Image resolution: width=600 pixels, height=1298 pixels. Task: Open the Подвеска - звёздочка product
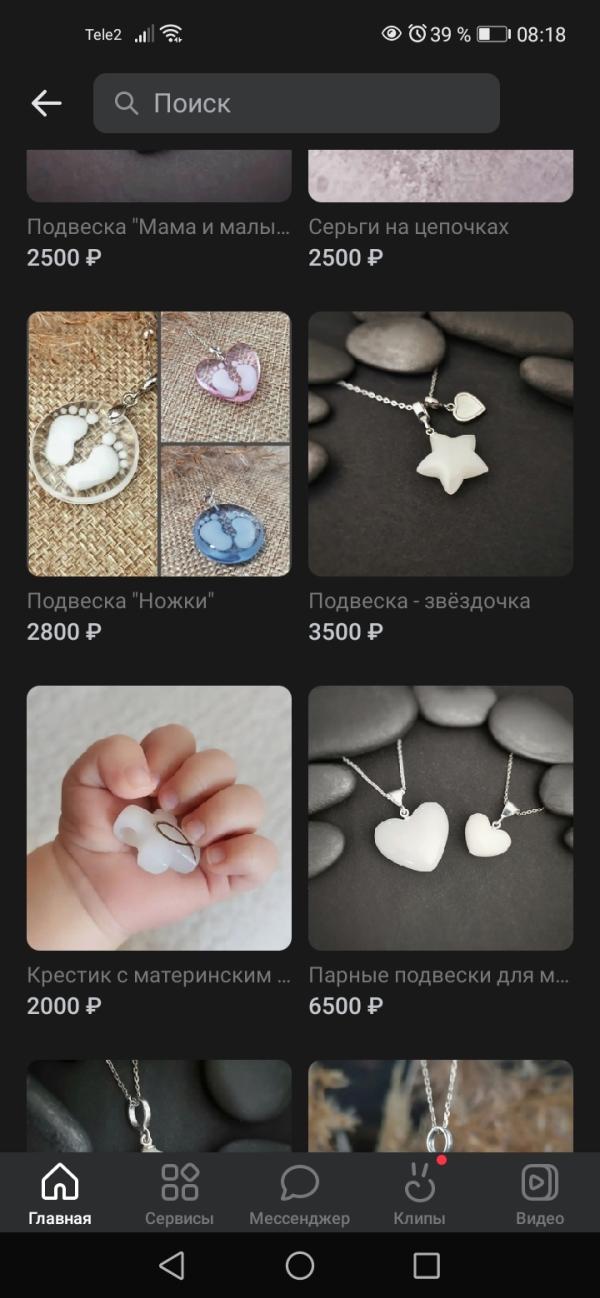point(440,444)
